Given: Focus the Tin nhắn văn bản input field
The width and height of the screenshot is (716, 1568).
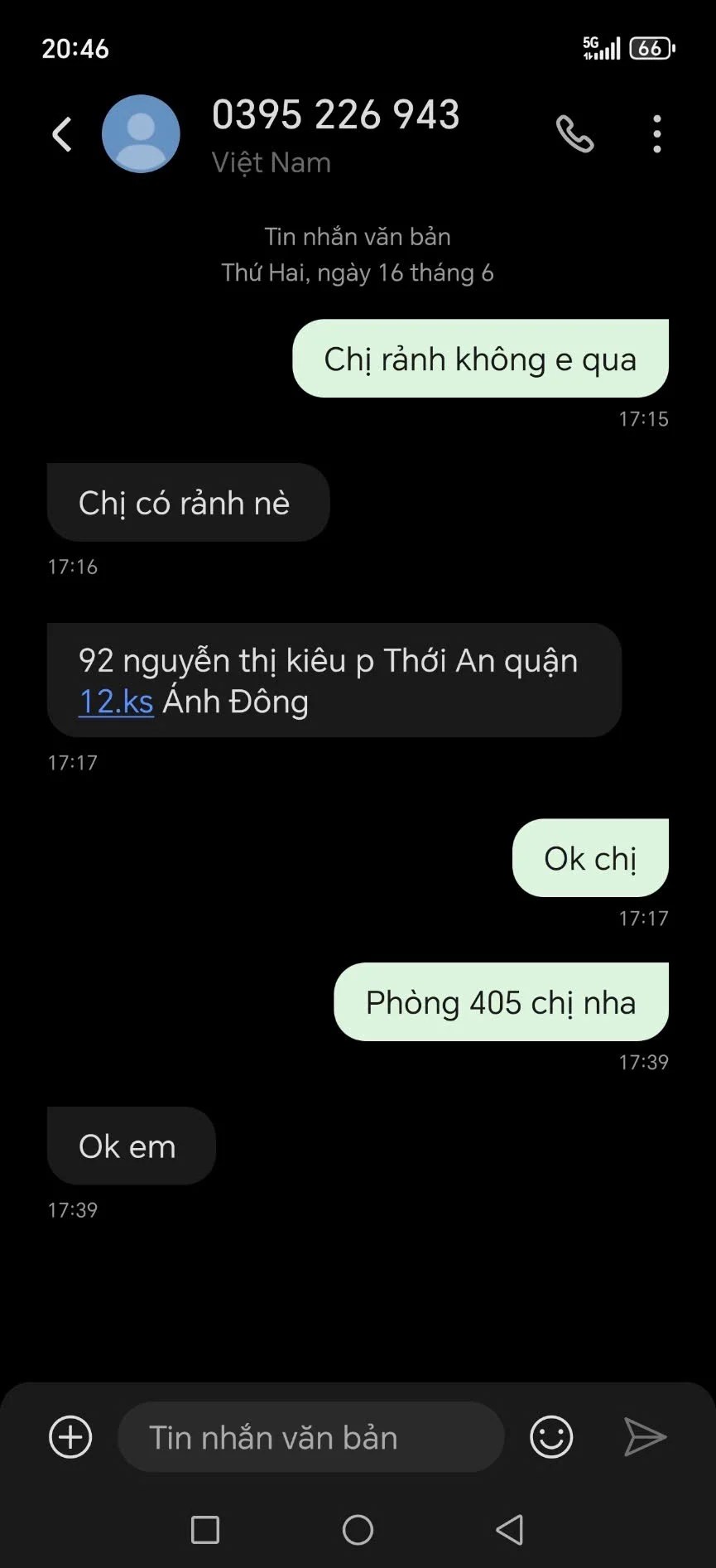Looking at the screenshot, I should [310, 1437].
